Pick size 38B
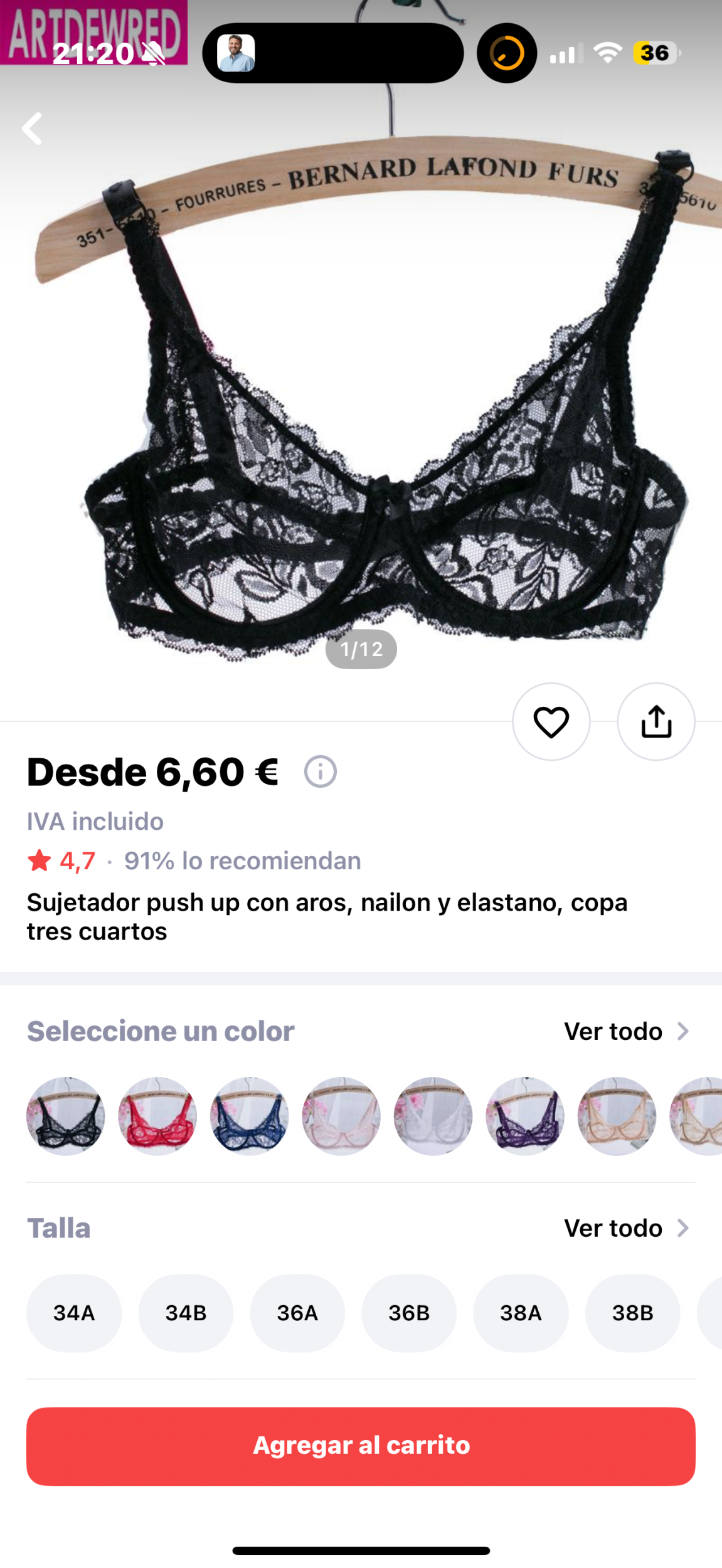The height and width of the screenshot is (1568, 722). [x=632, y=1313]
